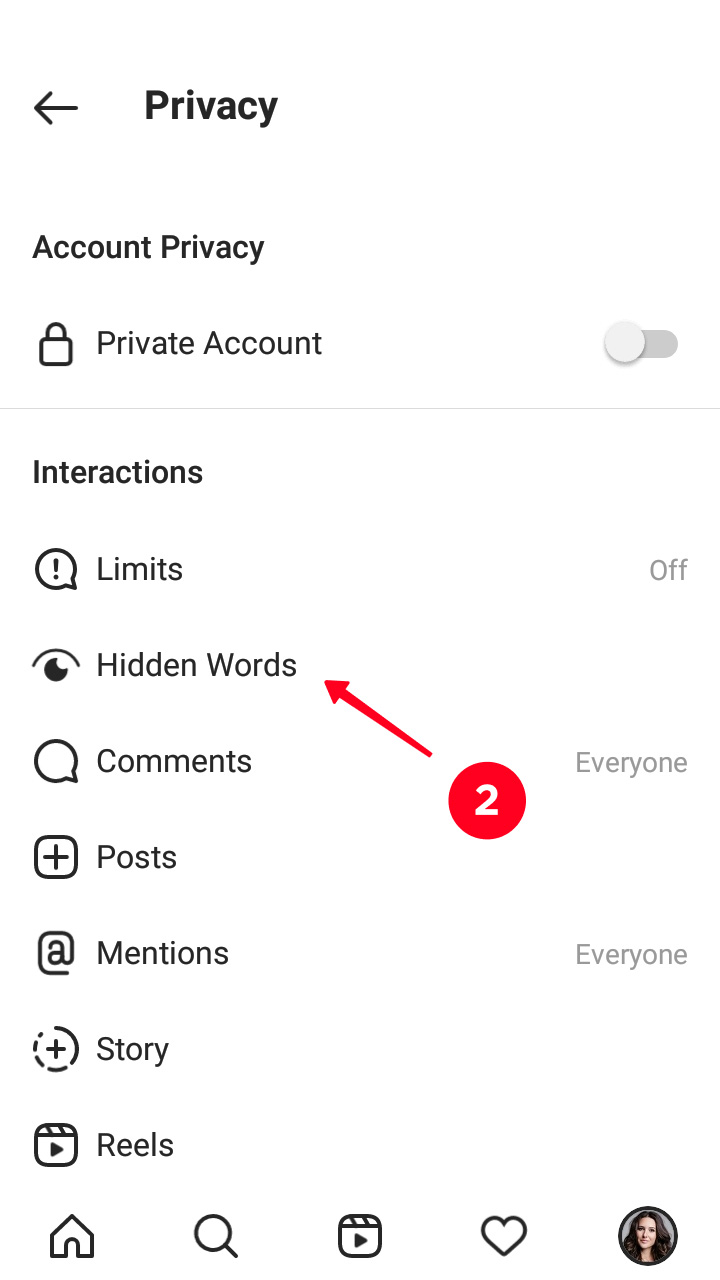Open the Posts setting
The image size is (720, 1280).
tap(360, 857)
